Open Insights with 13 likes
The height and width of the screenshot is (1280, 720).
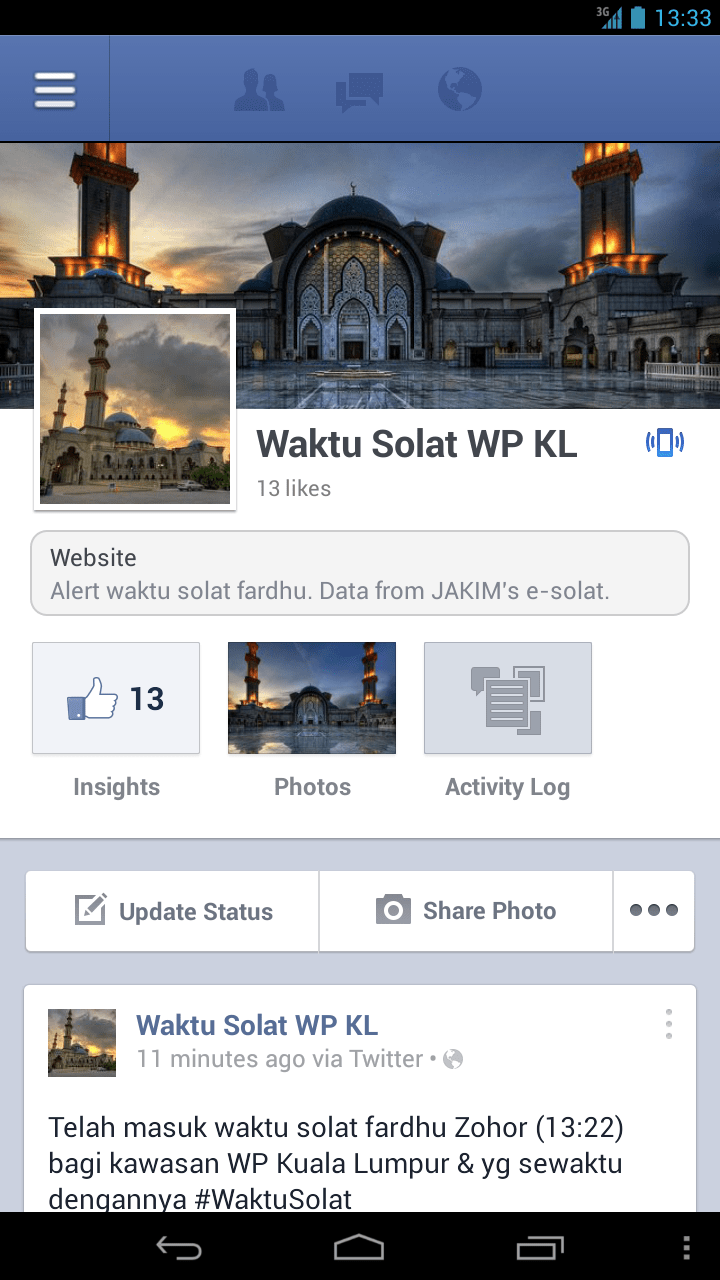[x=116, y=698]
